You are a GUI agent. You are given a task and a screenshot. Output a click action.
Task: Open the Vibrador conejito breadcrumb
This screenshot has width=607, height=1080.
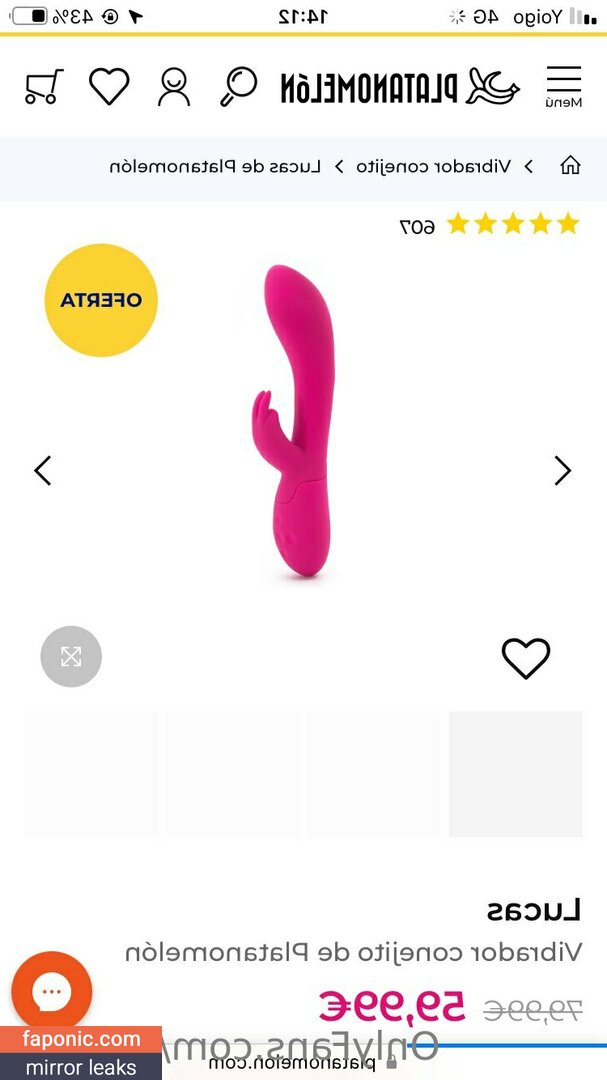coord(434,166)
